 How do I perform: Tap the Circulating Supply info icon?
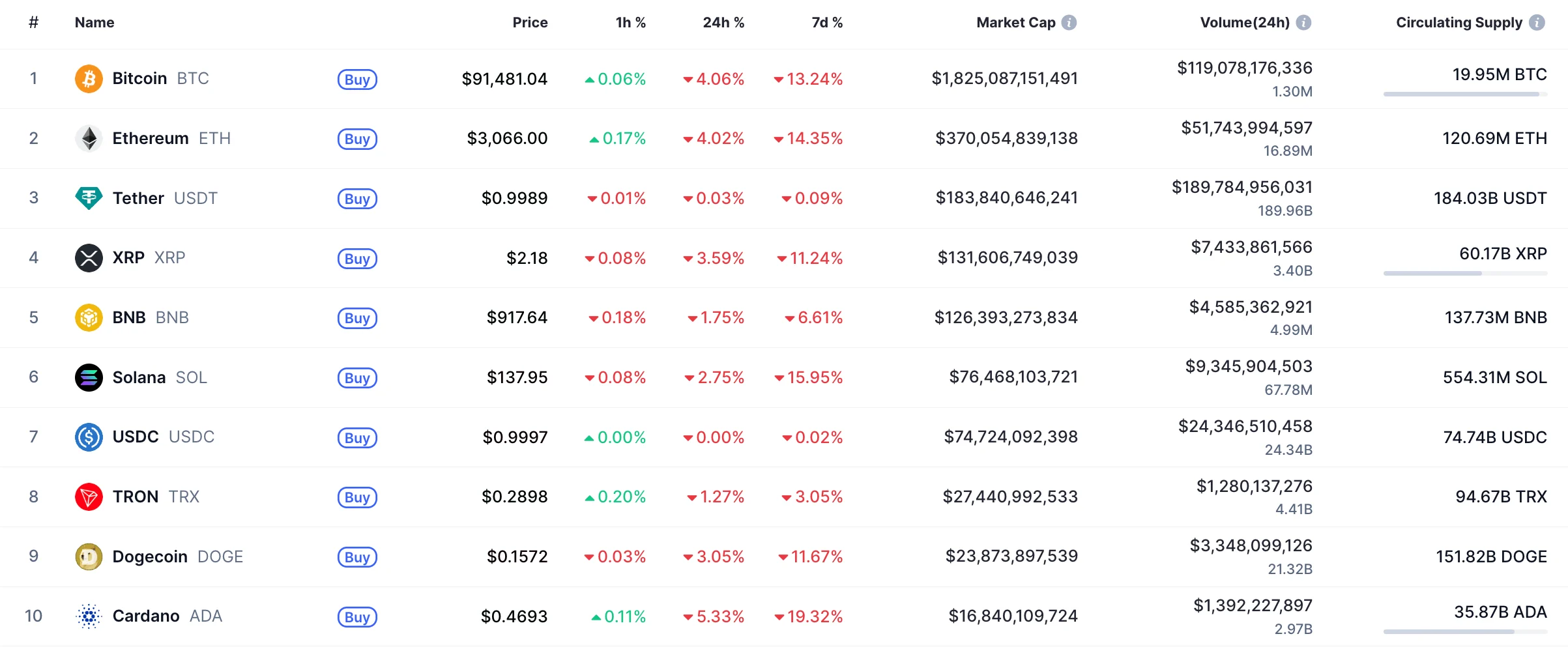pos(1537,23)
